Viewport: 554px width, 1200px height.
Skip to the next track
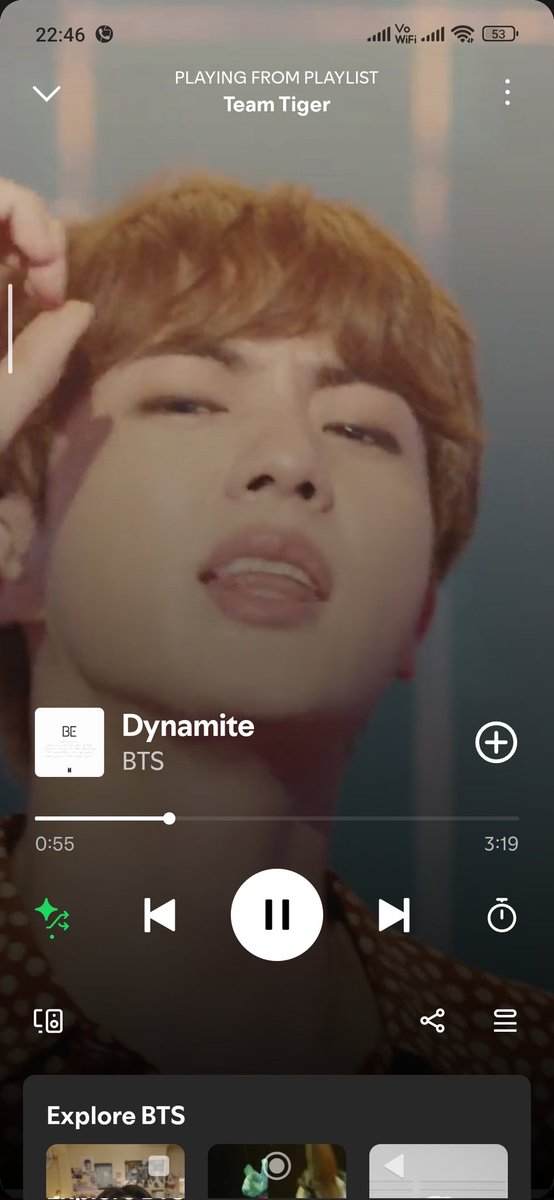[394, 915]
